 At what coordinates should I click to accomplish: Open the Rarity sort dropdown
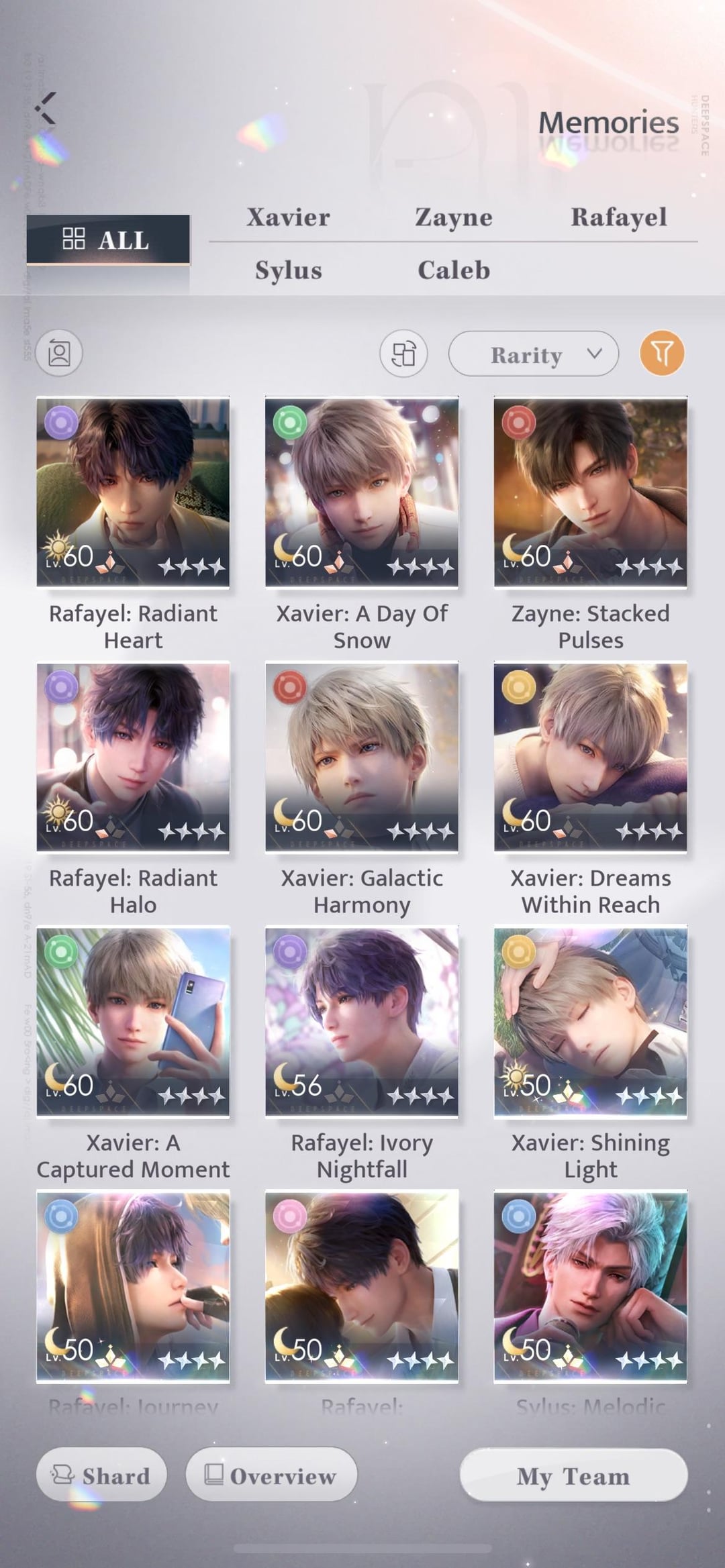533,354
